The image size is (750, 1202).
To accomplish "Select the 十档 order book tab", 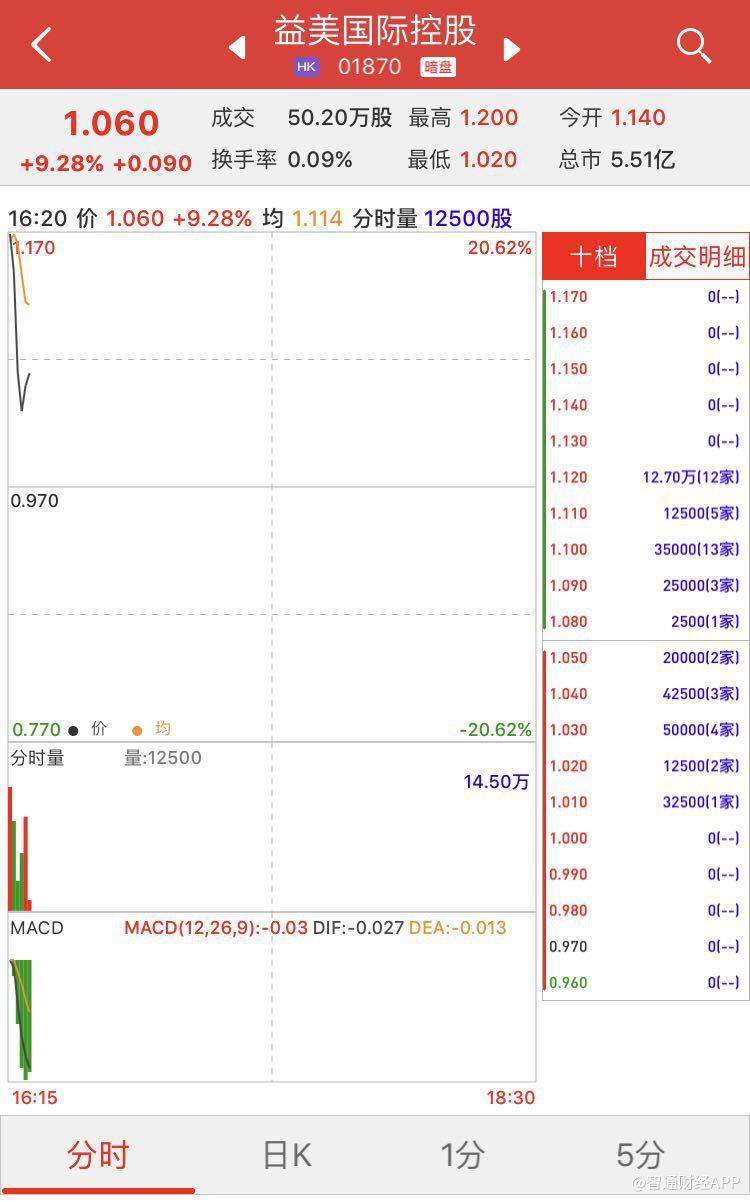I will click(593, 257).
